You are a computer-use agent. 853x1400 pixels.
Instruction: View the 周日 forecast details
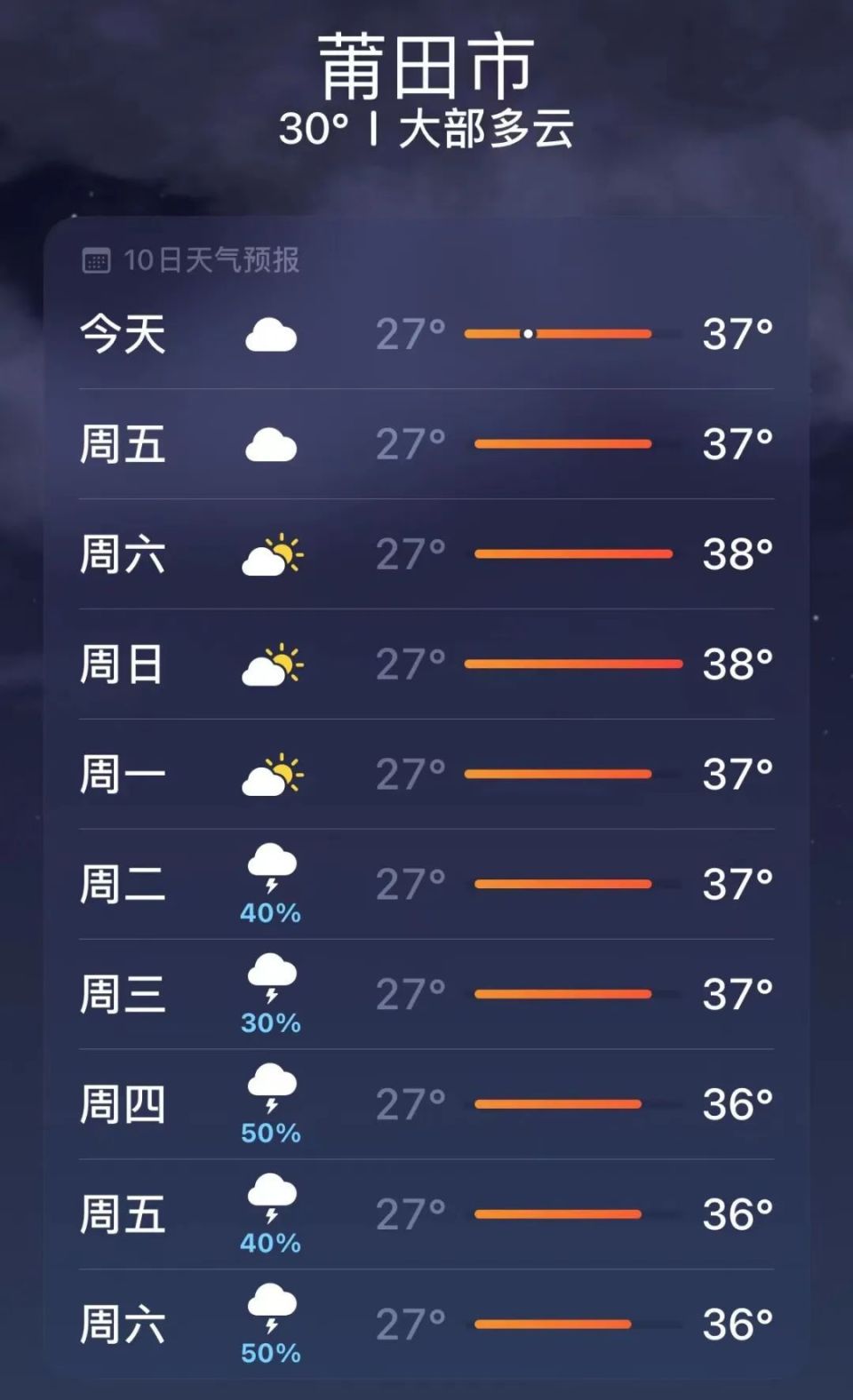click(426, 664)
